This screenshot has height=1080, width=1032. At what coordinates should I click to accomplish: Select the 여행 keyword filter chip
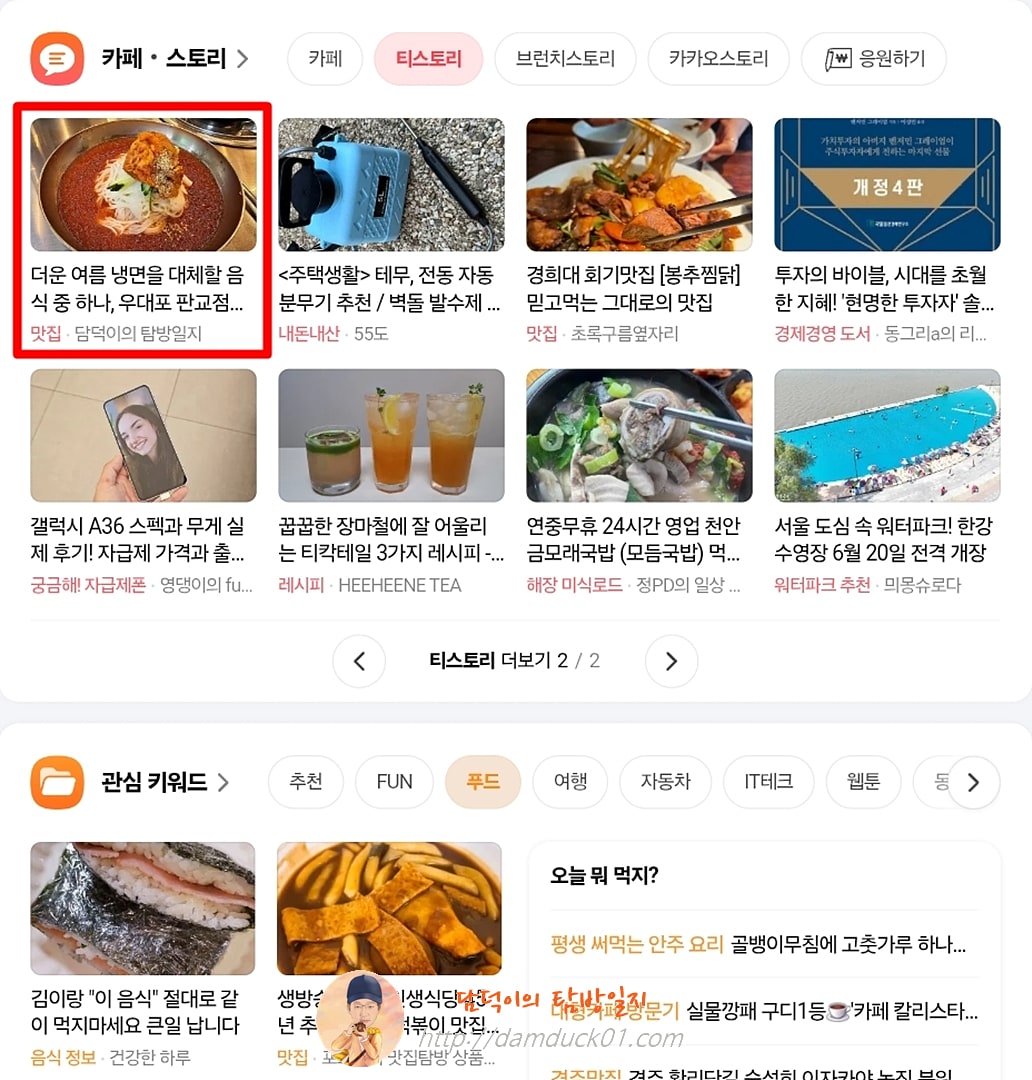pyautogui.click(x=570, y=783)
